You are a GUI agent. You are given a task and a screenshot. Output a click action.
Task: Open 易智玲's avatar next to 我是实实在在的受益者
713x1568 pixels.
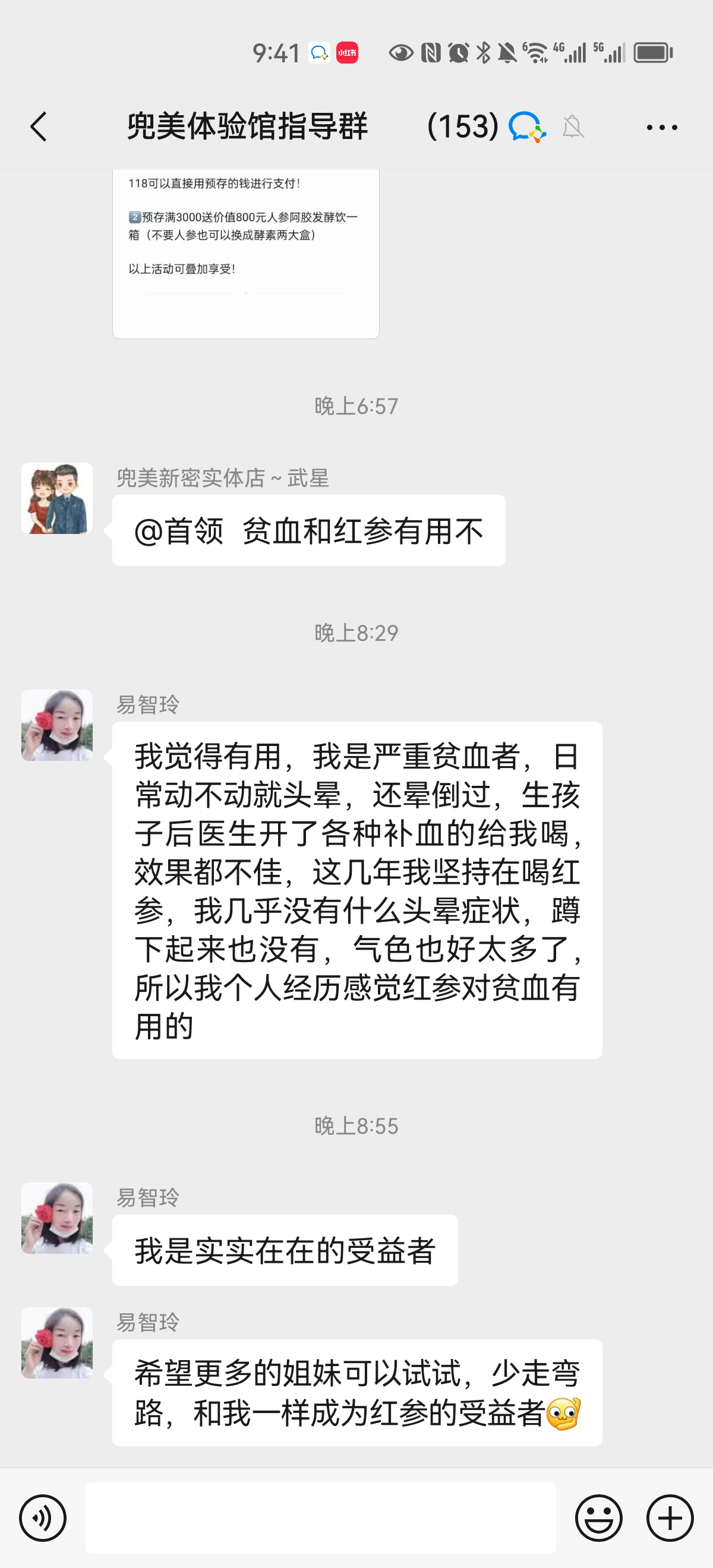tap(57, 1218)
